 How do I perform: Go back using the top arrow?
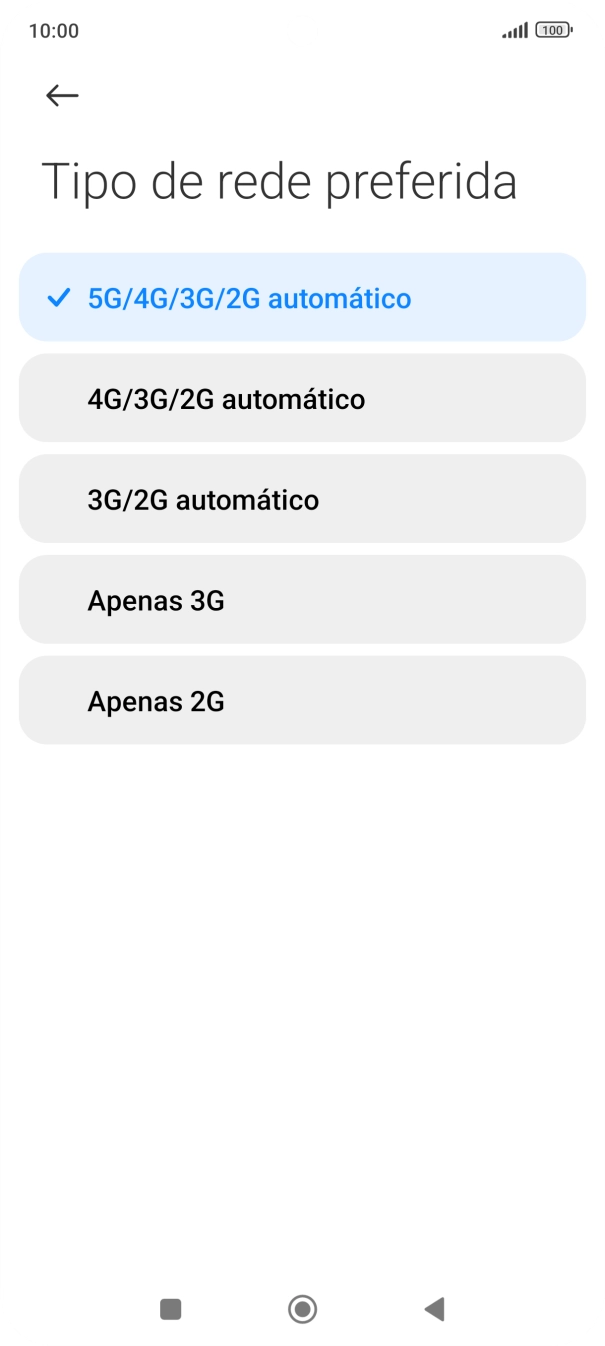(x=62, y=95)
